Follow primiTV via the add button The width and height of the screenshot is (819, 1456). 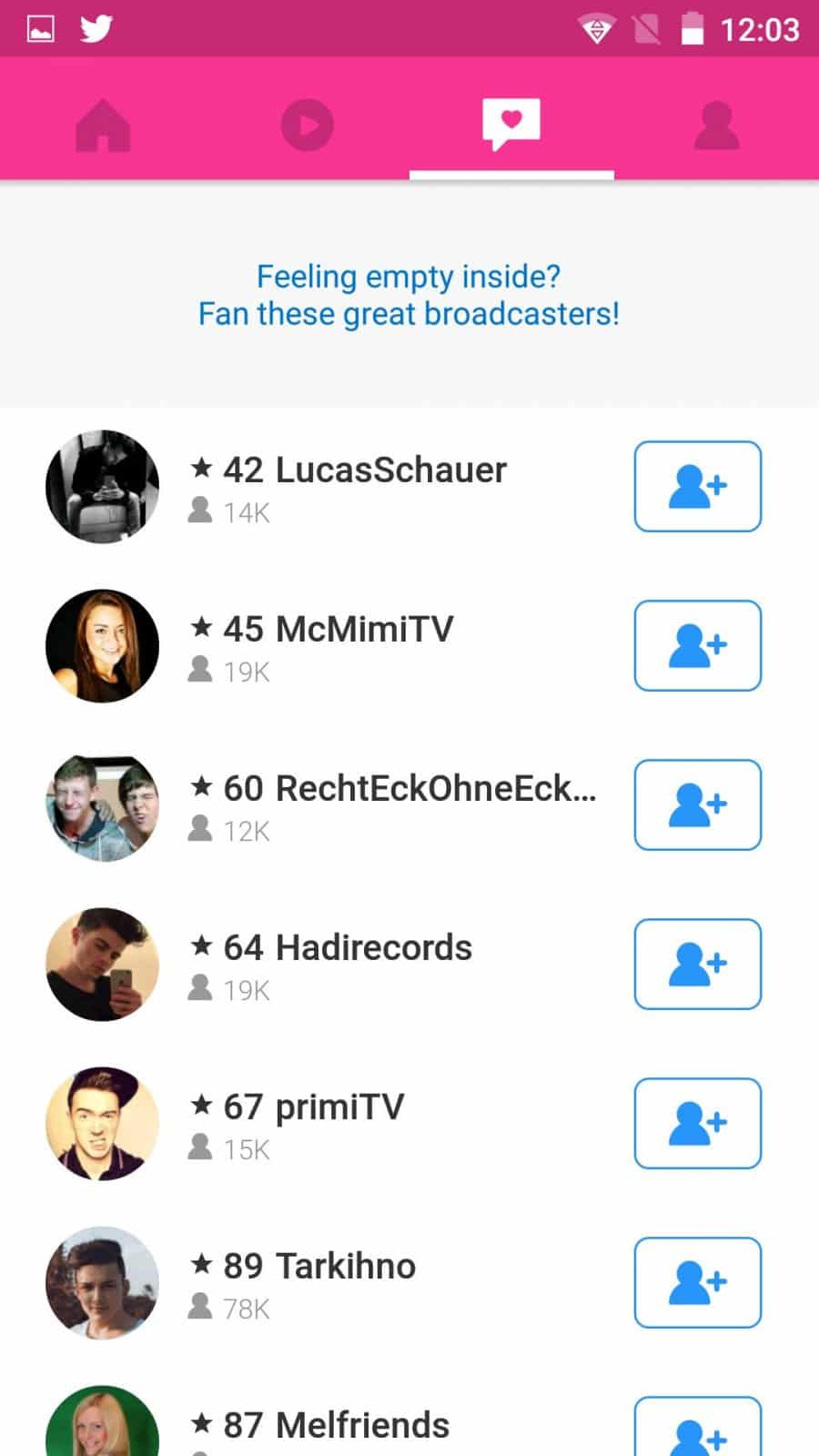(x=697, y=1123)
